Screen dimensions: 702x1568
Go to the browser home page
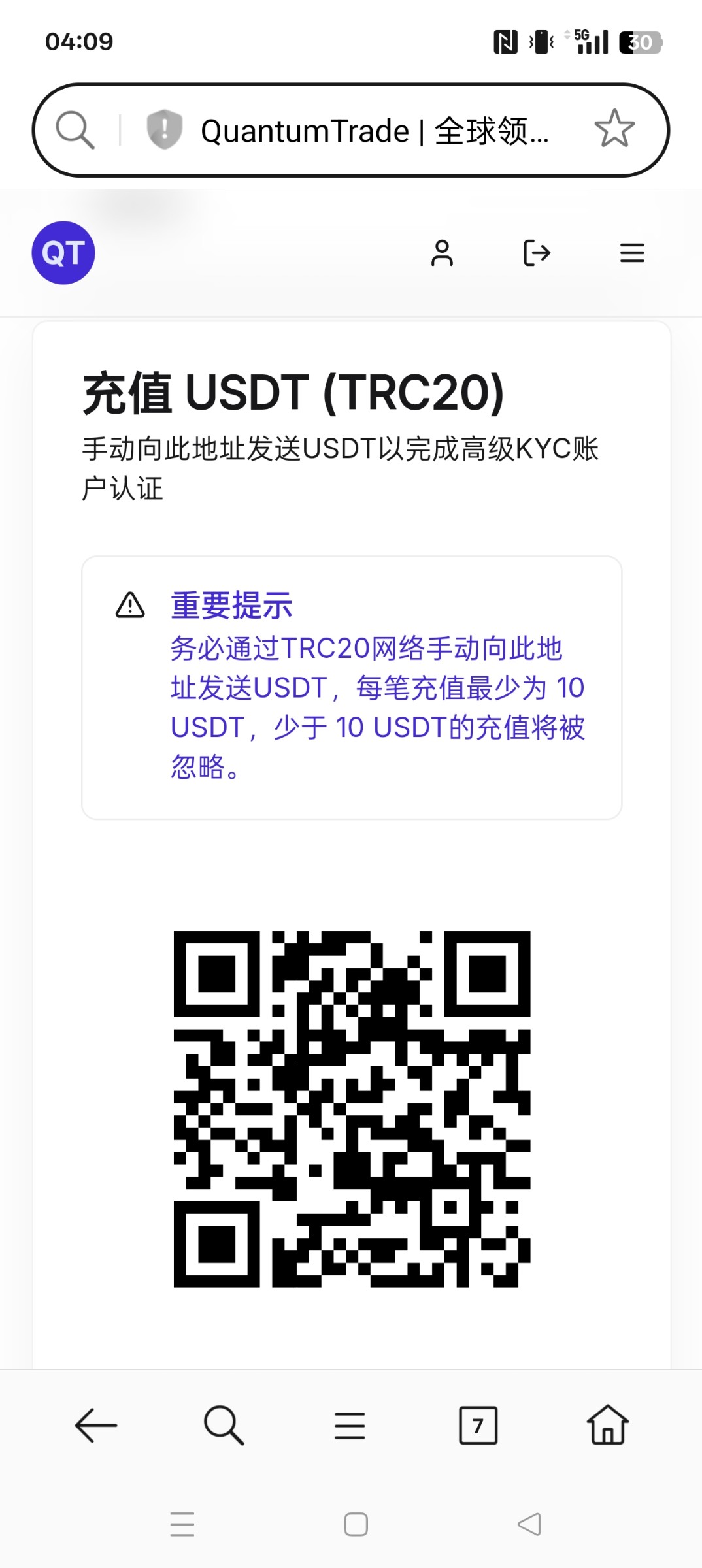(608, 1424)
